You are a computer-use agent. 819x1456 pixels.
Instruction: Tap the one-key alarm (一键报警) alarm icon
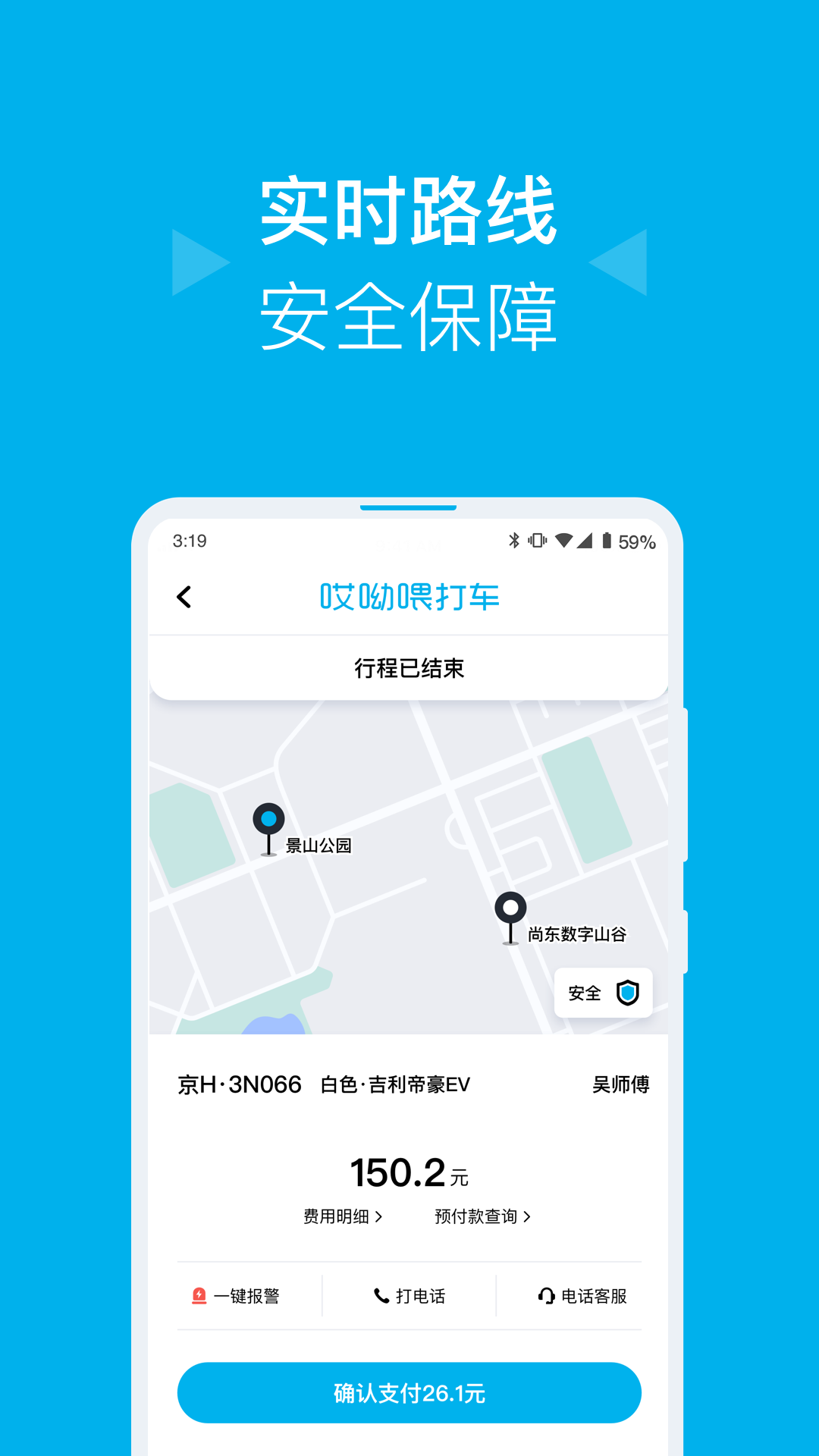pos(199,1296)
